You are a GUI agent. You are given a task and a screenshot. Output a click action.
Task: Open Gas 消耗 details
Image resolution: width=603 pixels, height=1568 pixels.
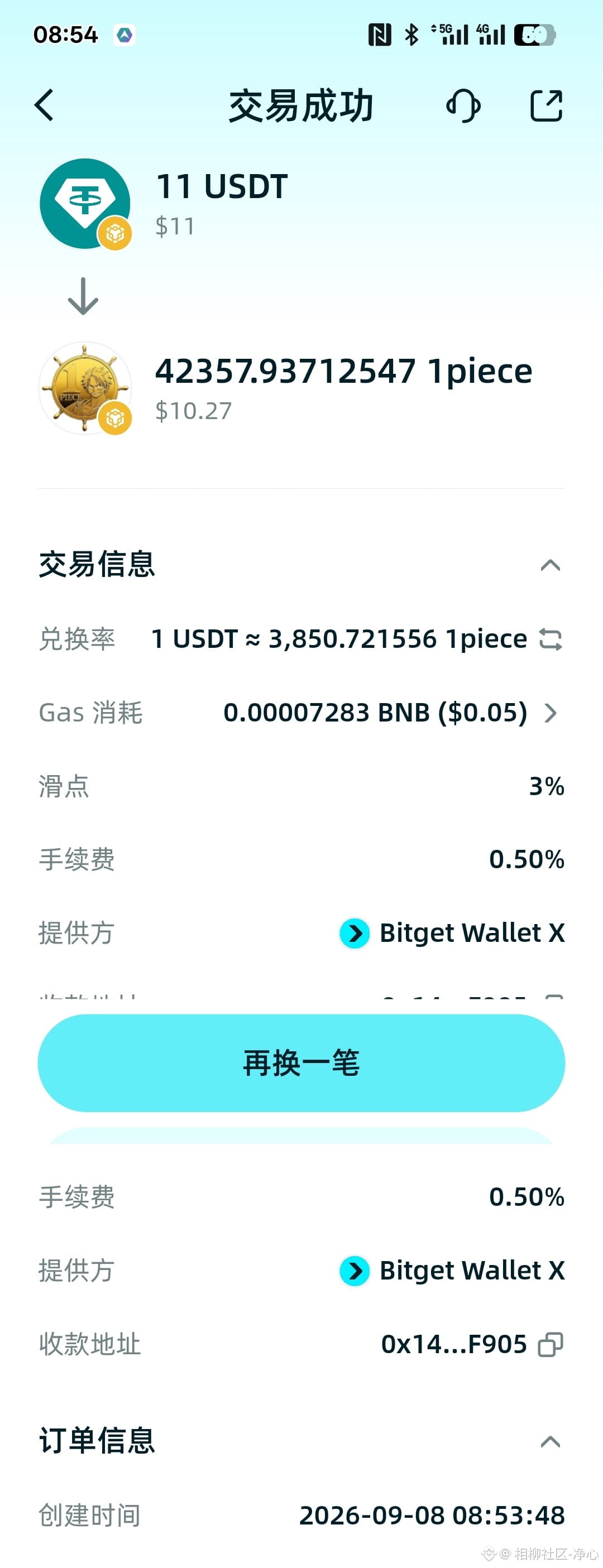pos(550,713)
